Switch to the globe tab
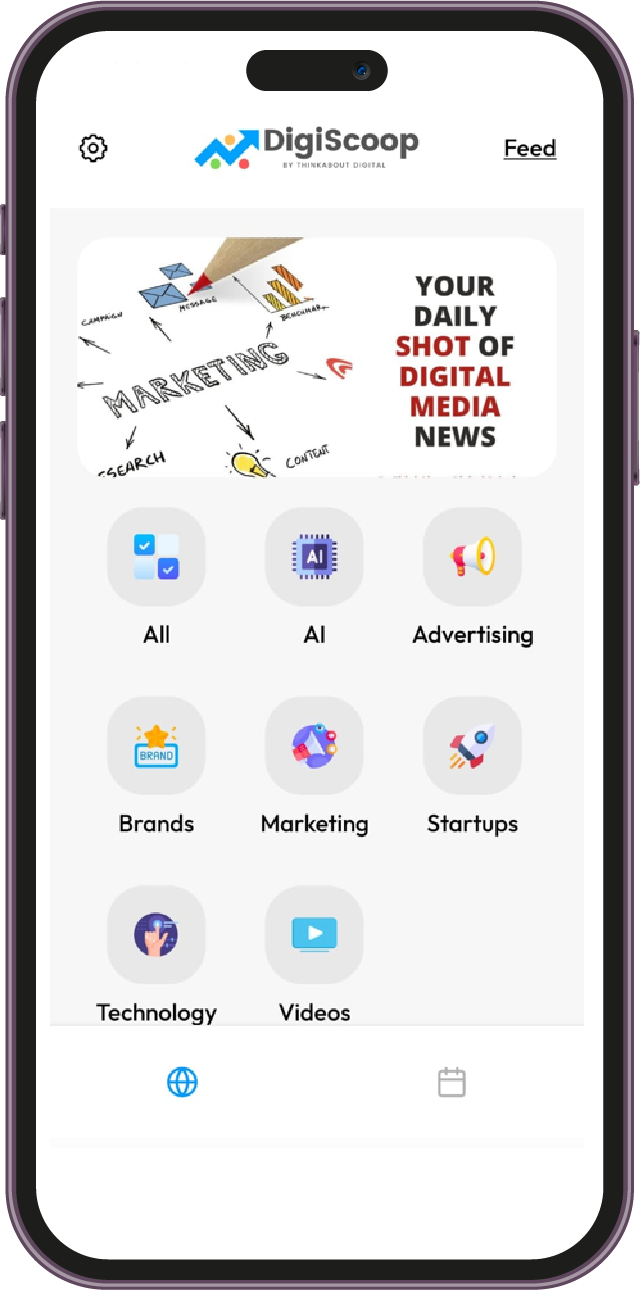 tap(182, 1082)
